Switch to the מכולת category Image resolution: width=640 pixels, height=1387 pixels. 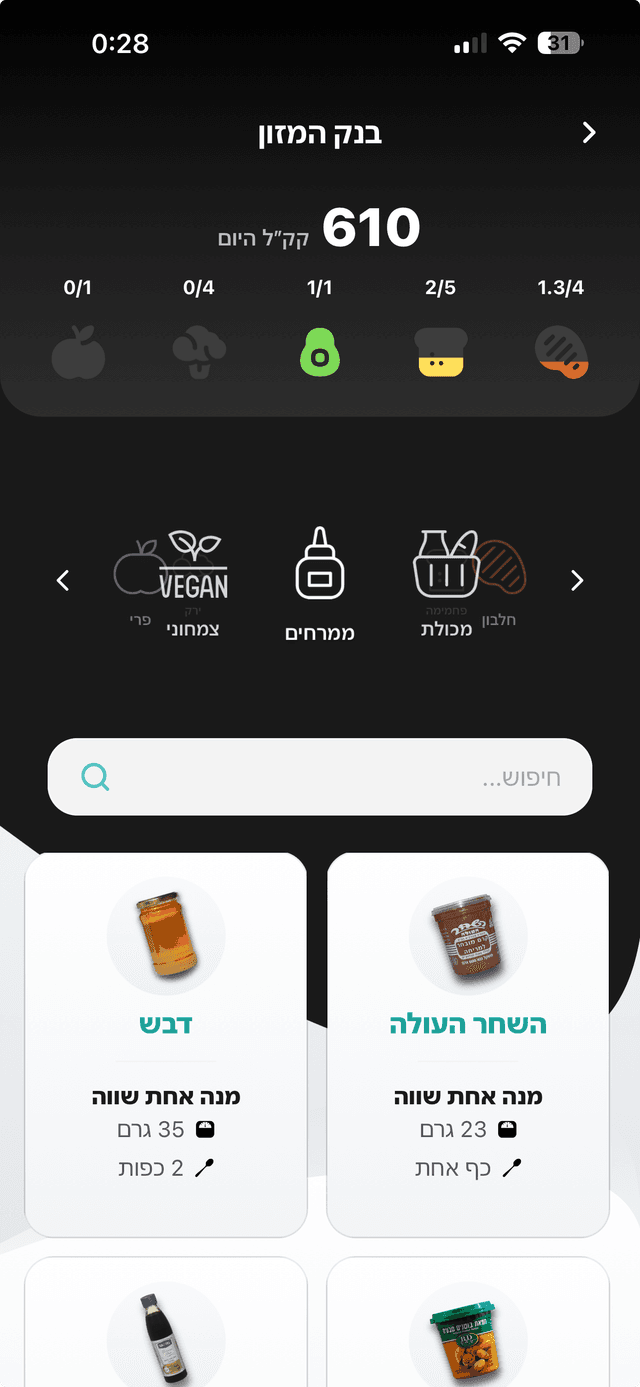444,585
